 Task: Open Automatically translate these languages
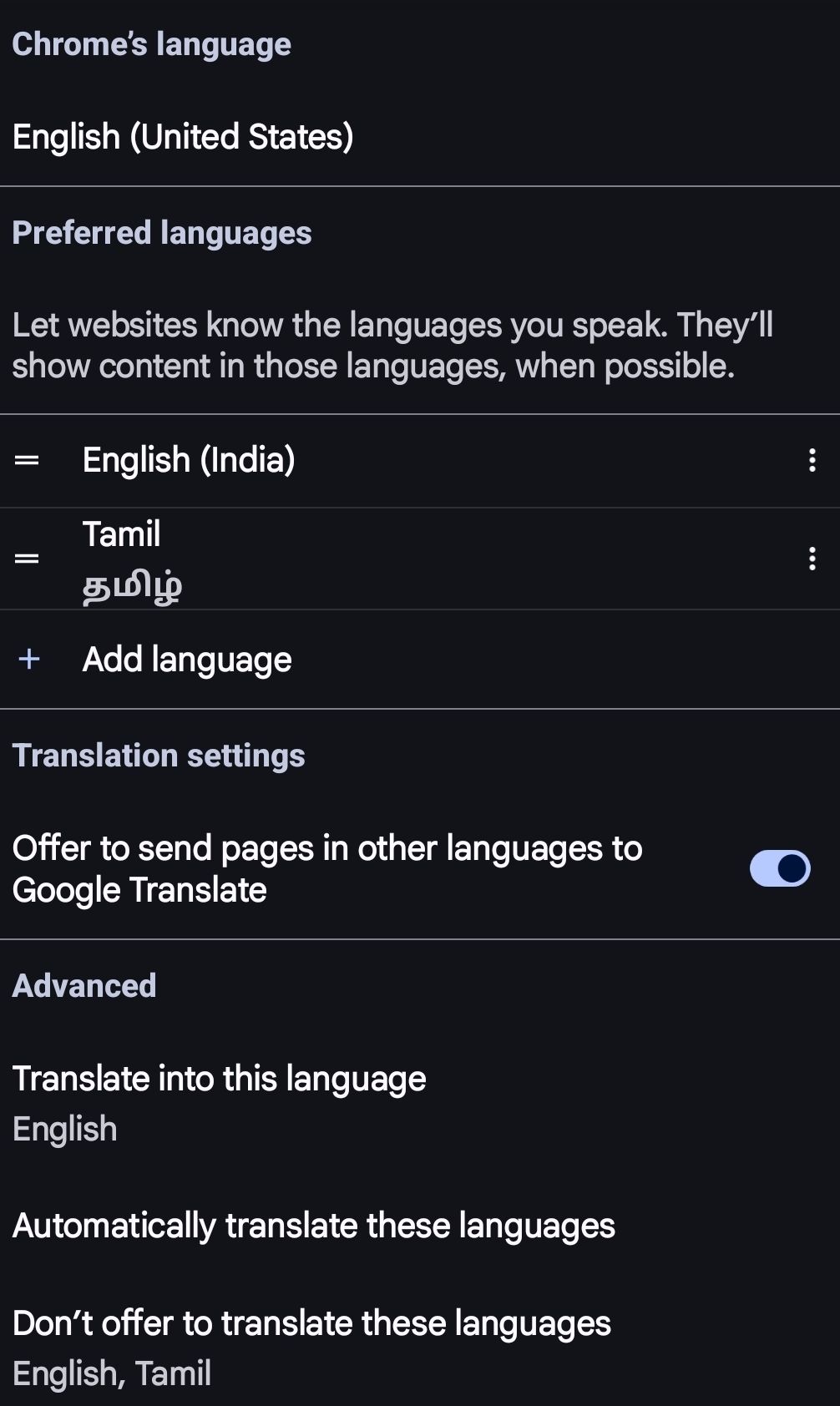click(x=313, y=1226)
